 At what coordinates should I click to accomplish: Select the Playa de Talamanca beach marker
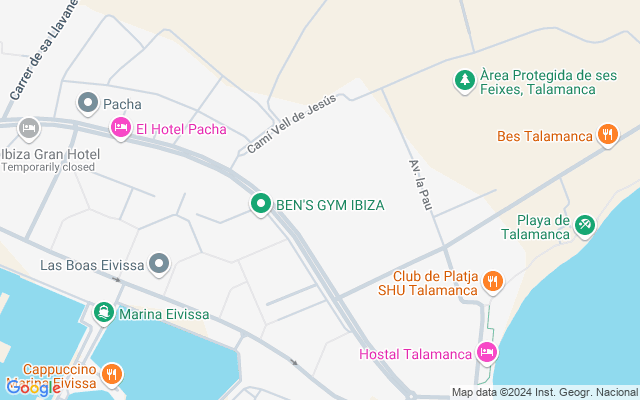585,227
